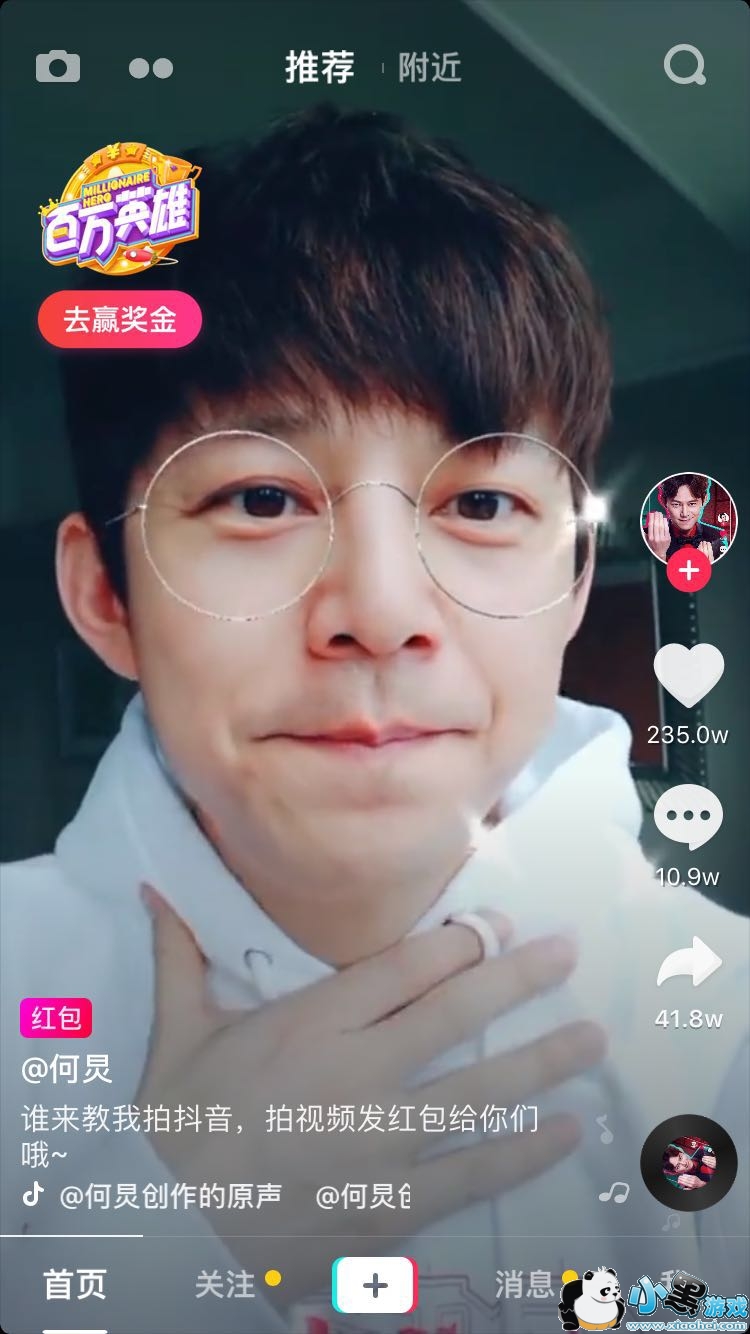Create new video with plus button
This screenshot has width=750, height=1334.
pyautogui.click(x=374, y=1285)
